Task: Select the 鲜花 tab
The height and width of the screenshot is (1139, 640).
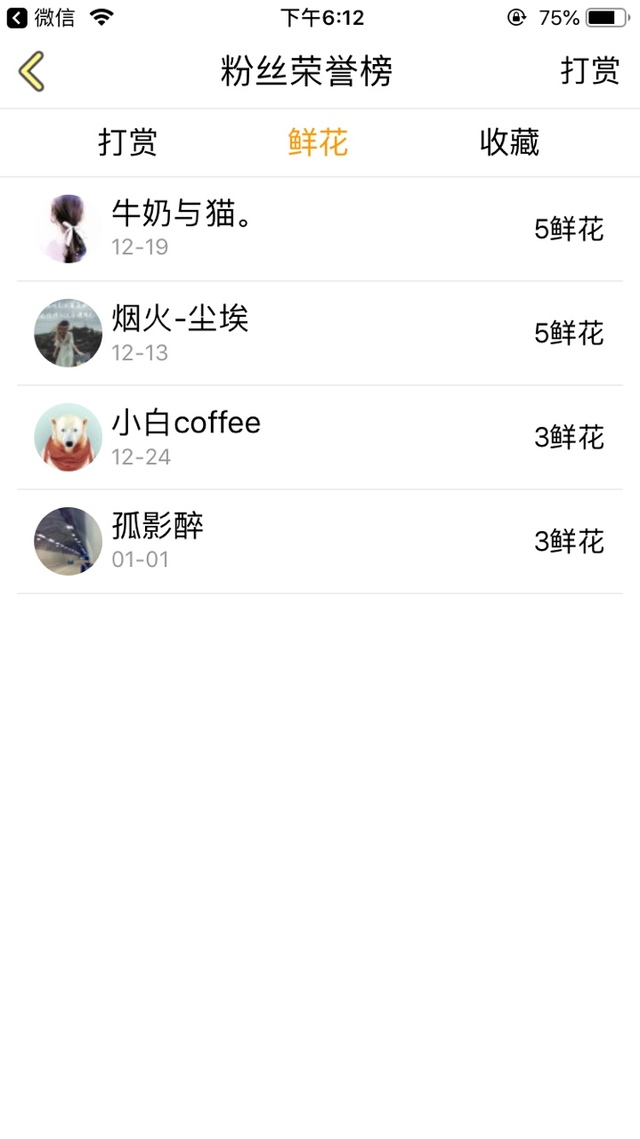Action: point(318,143)
